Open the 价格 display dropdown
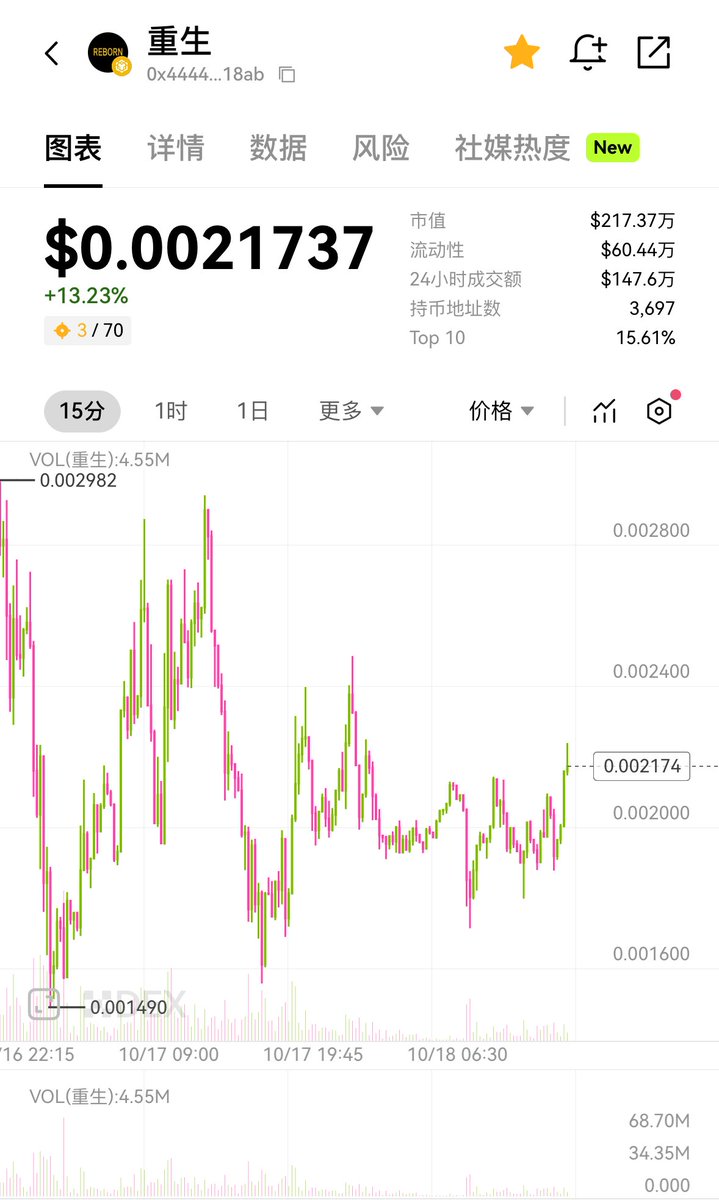Viewport: 719px width, 1200px height. click(501, 411)
